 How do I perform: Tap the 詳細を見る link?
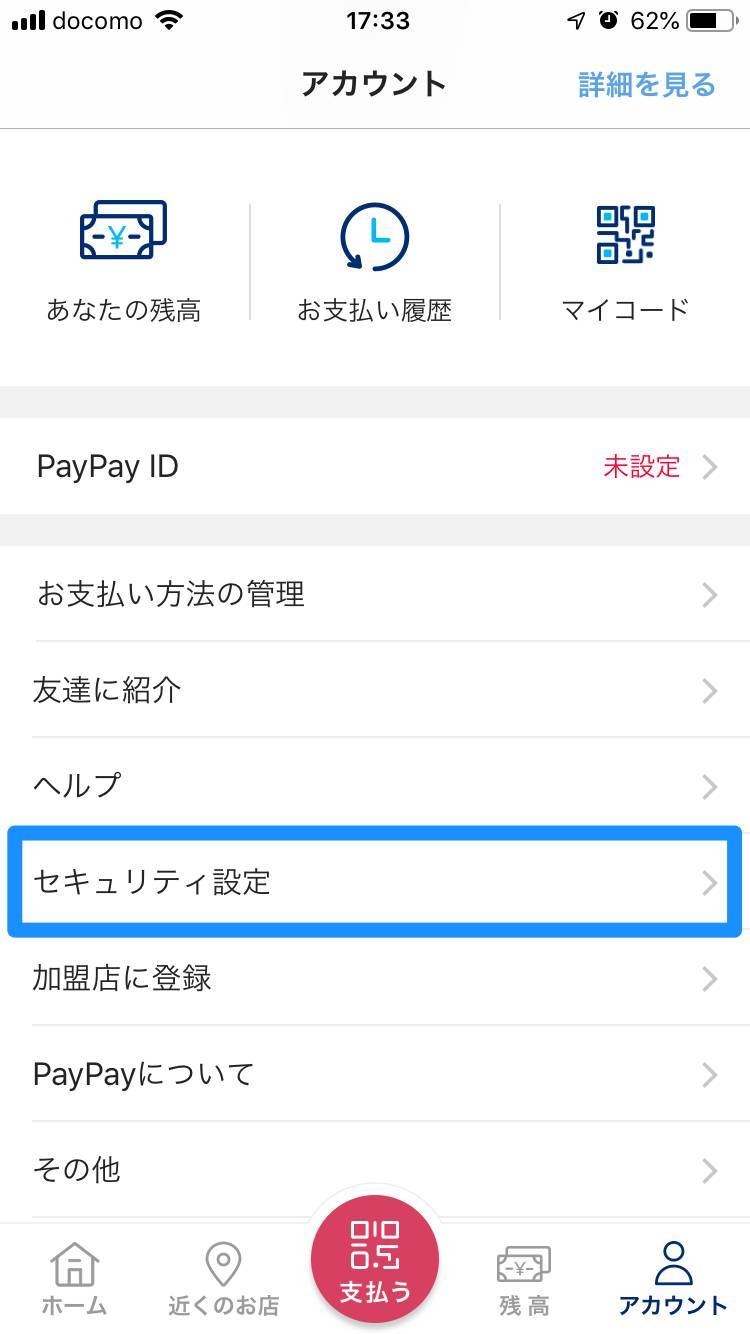(647, 85)
